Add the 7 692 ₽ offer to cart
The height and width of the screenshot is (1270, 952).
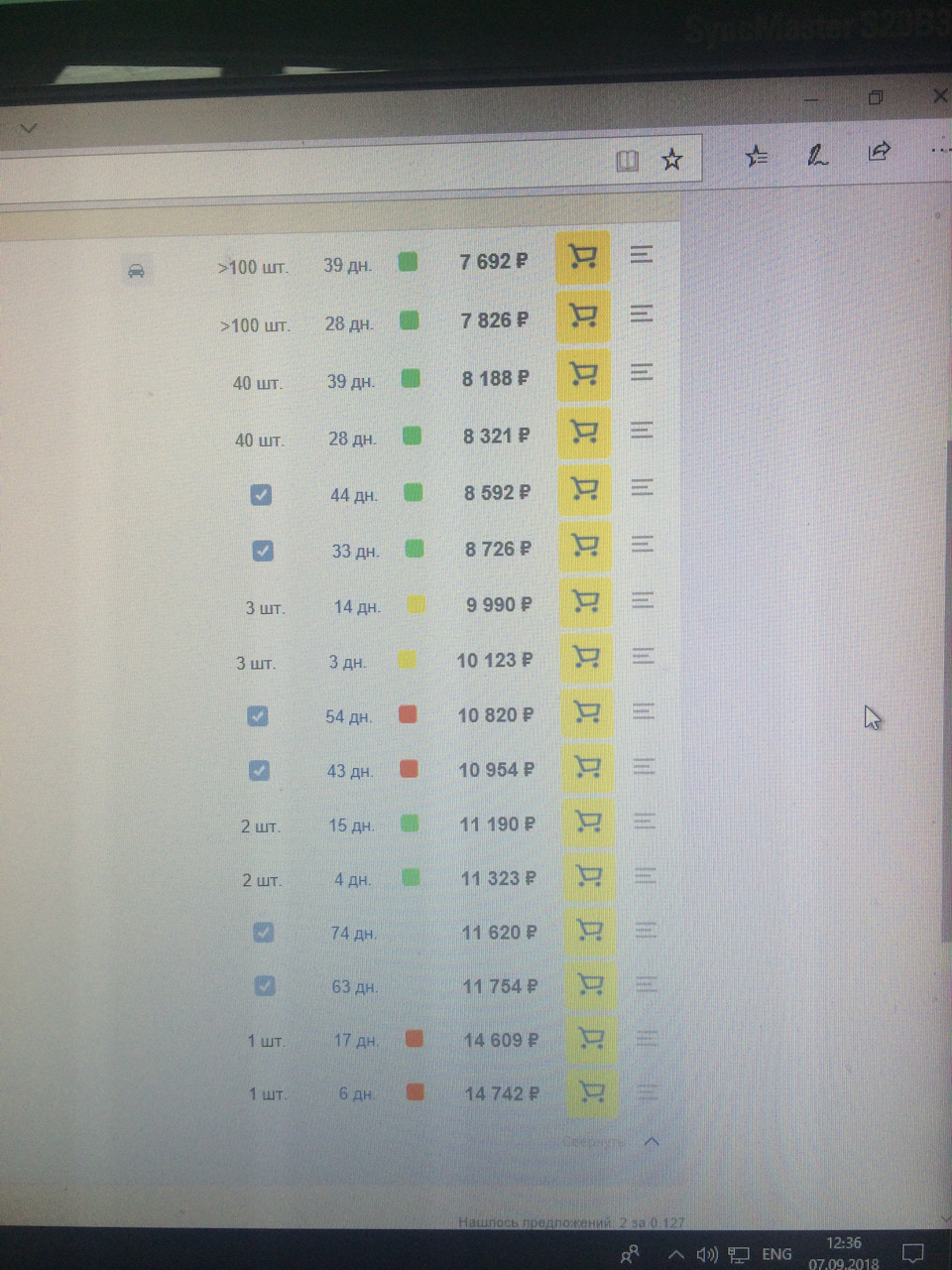(582, 257)
